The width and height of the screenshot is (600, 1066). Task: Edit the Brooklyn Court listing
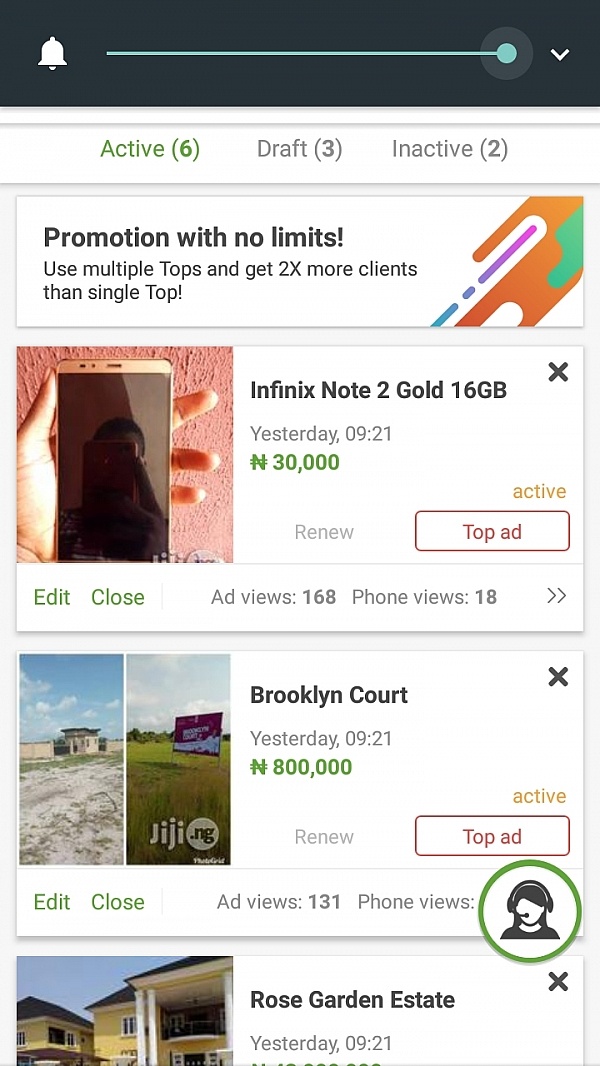click(x=52, y=902)
